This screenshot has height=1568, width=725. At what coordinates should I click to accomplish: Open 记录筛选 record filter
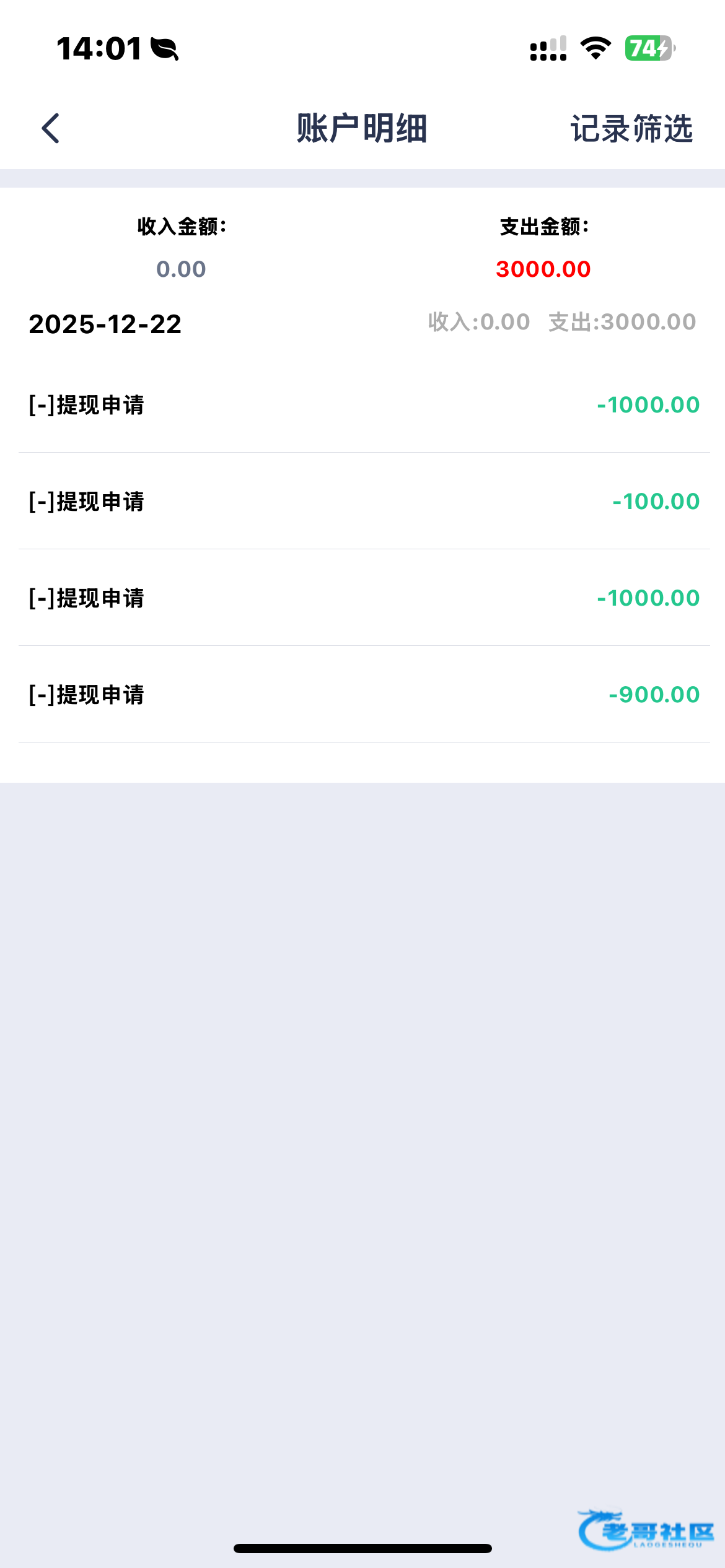(631, 129)
